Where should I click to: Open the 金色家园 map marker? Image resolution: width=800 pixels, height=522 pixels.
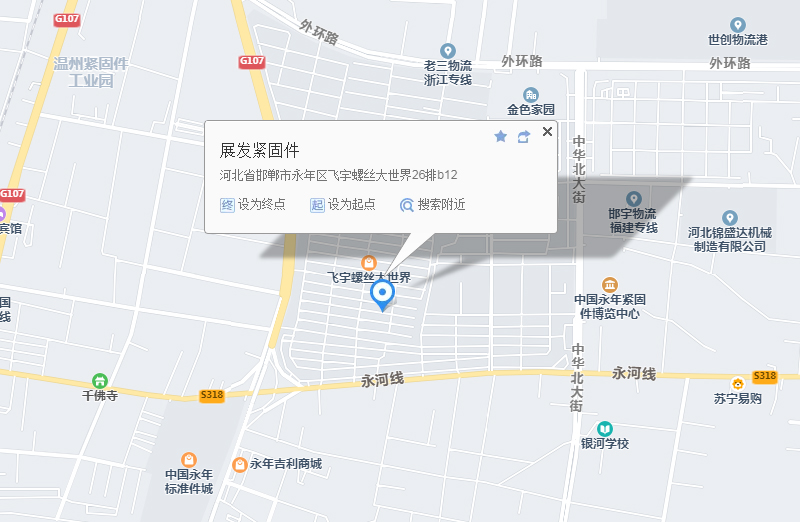point(530,95)
